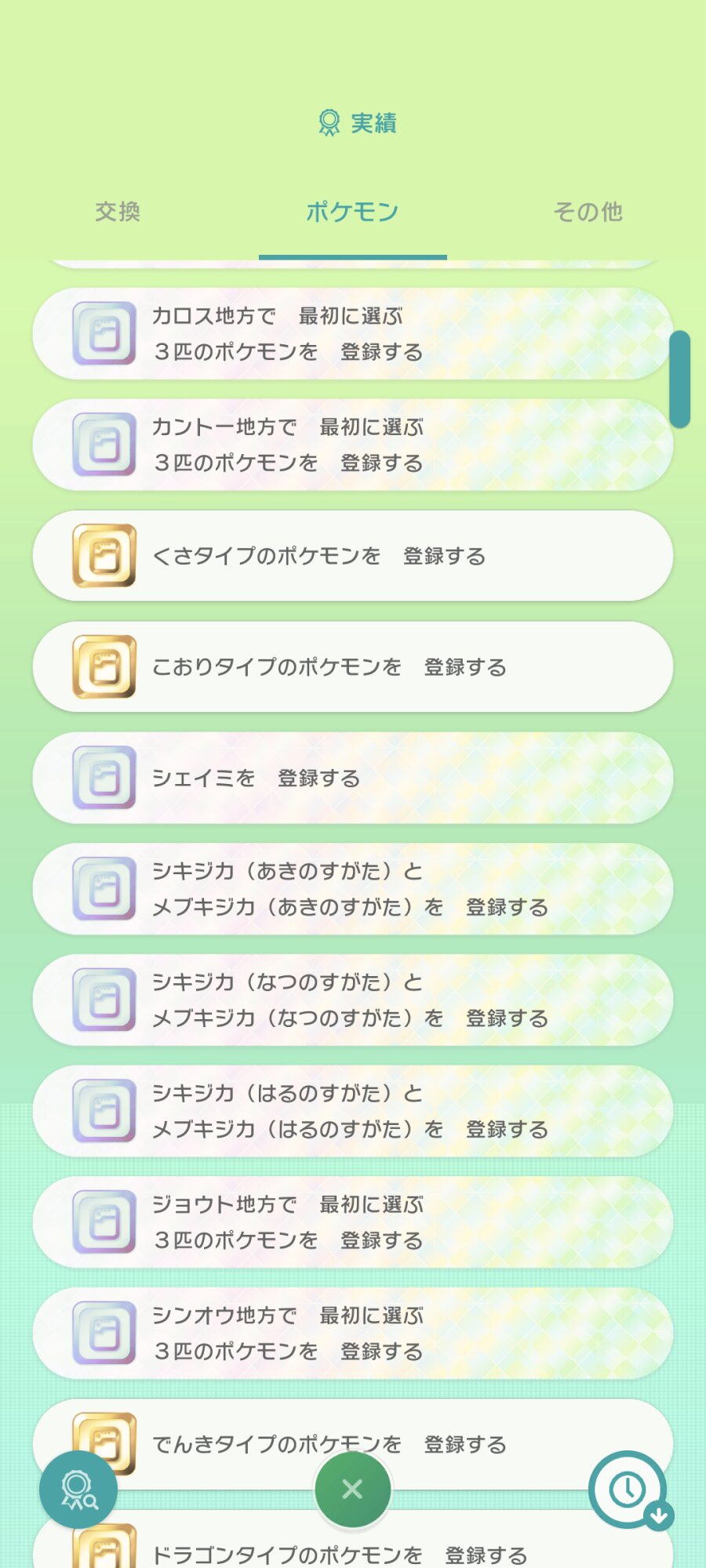Image resolution: width=706 pixels, height=1568 pixels.
Task: View the シキジカ（はるのすがた） achievement
Action: coord(353,1111)
